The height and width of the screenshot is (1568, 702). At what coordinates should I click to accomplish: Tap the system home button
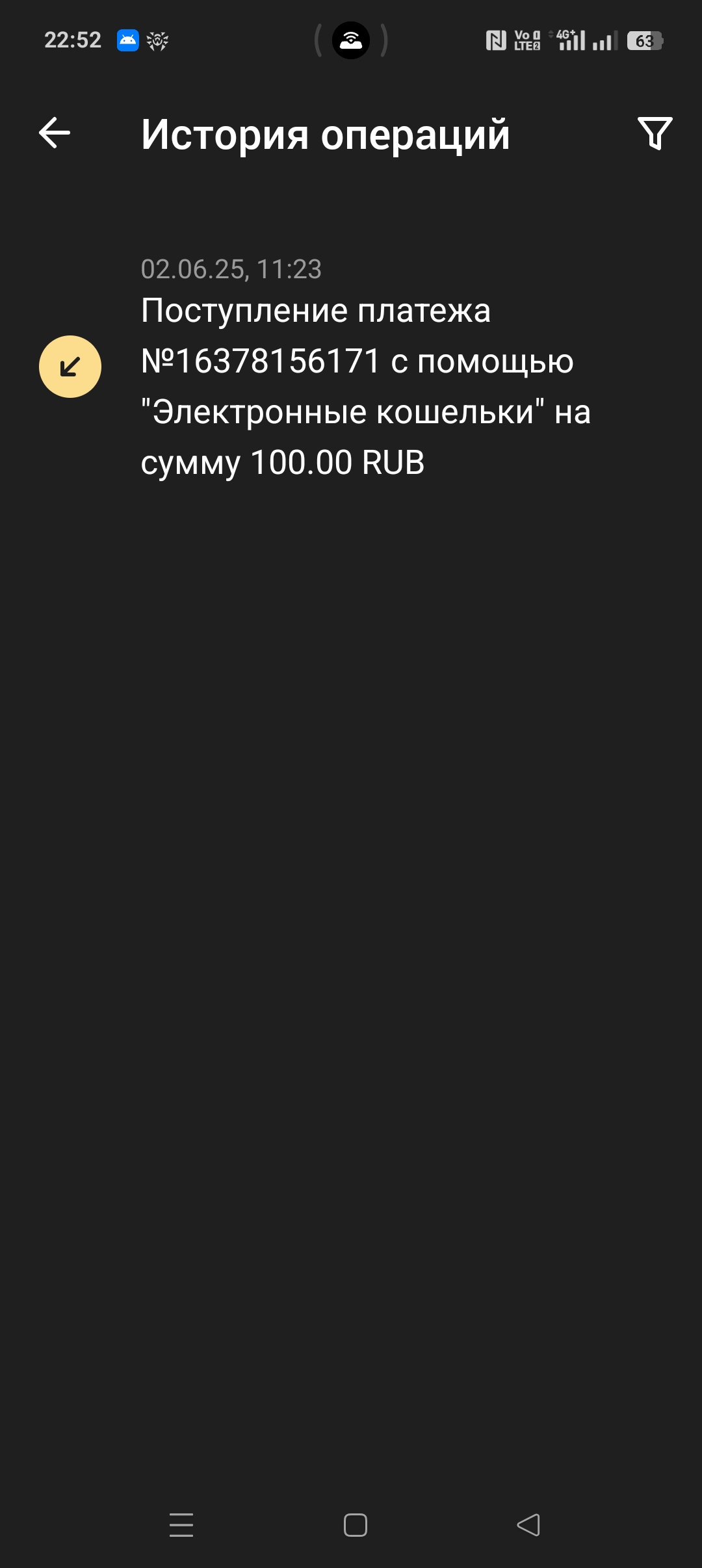point(355,1524)
